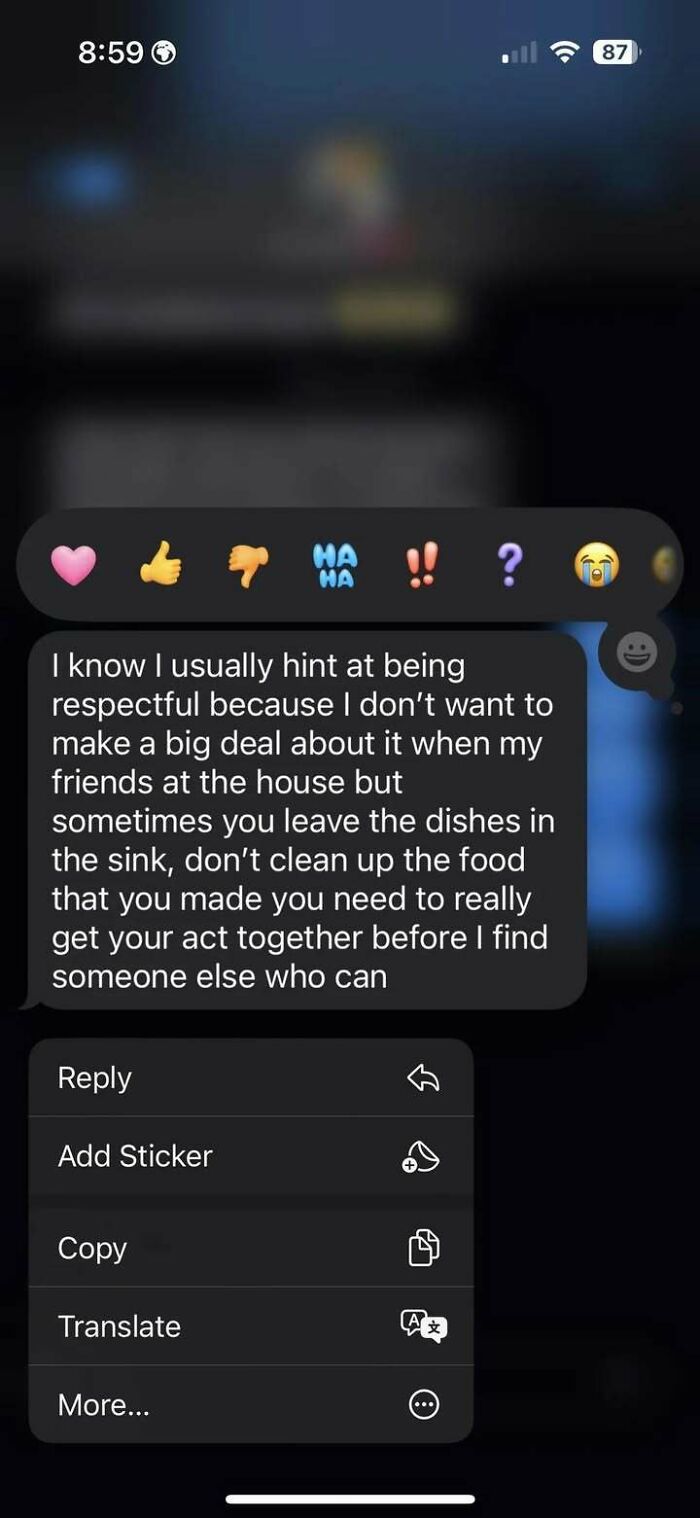Select Reply from the message menu

[x=250, y=1078]
